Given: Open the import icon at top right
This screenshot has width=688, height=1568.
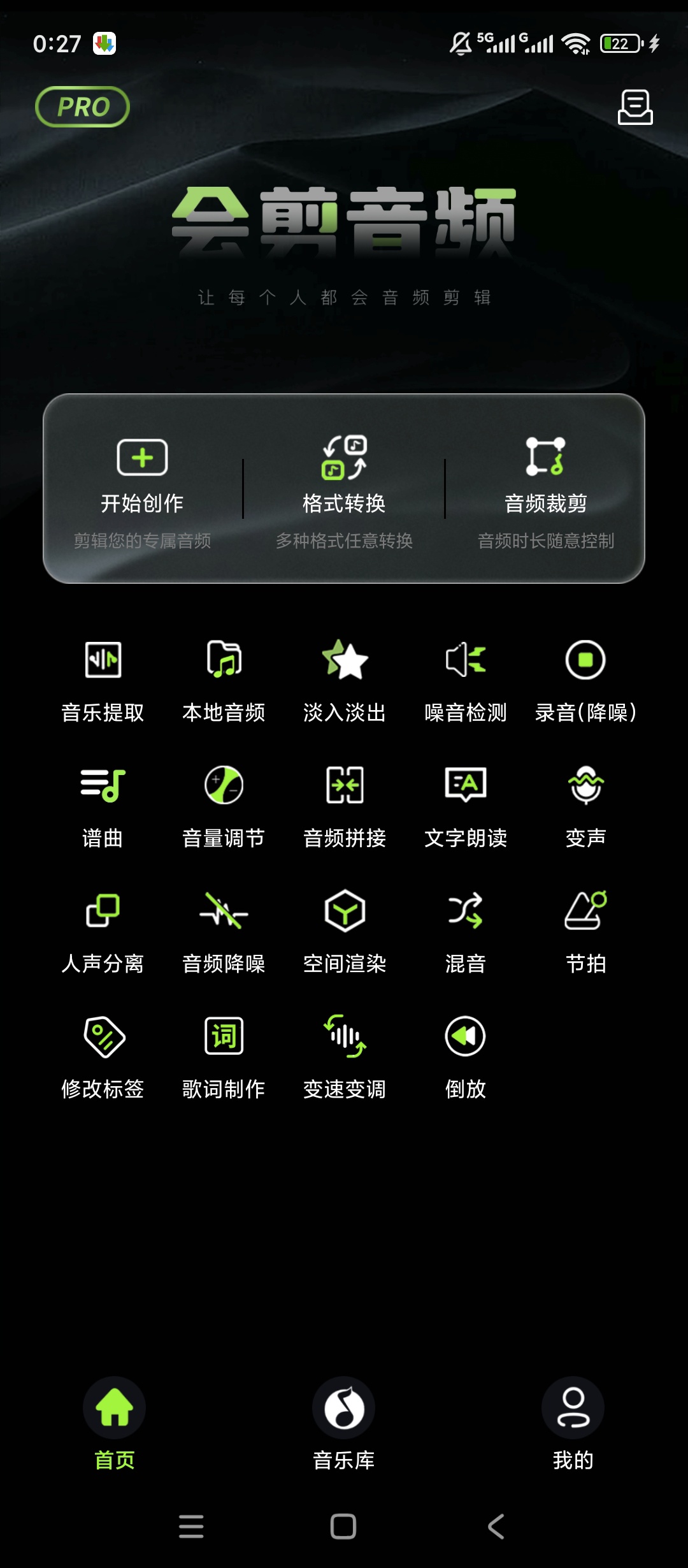Looking at the screenshot, I should 636,107.
